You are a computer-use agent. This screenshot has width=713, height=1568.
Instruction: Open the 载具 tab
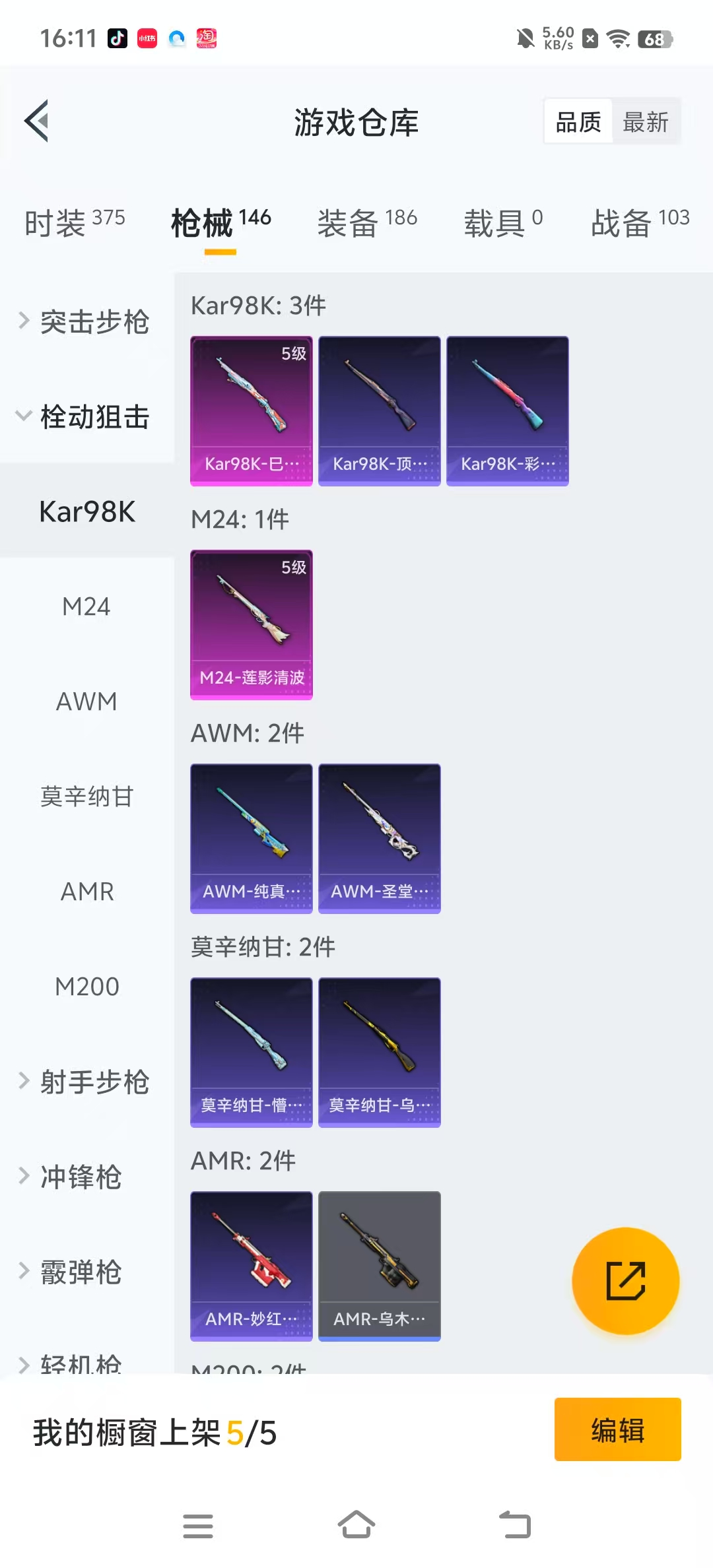click(x=502, y=222)
